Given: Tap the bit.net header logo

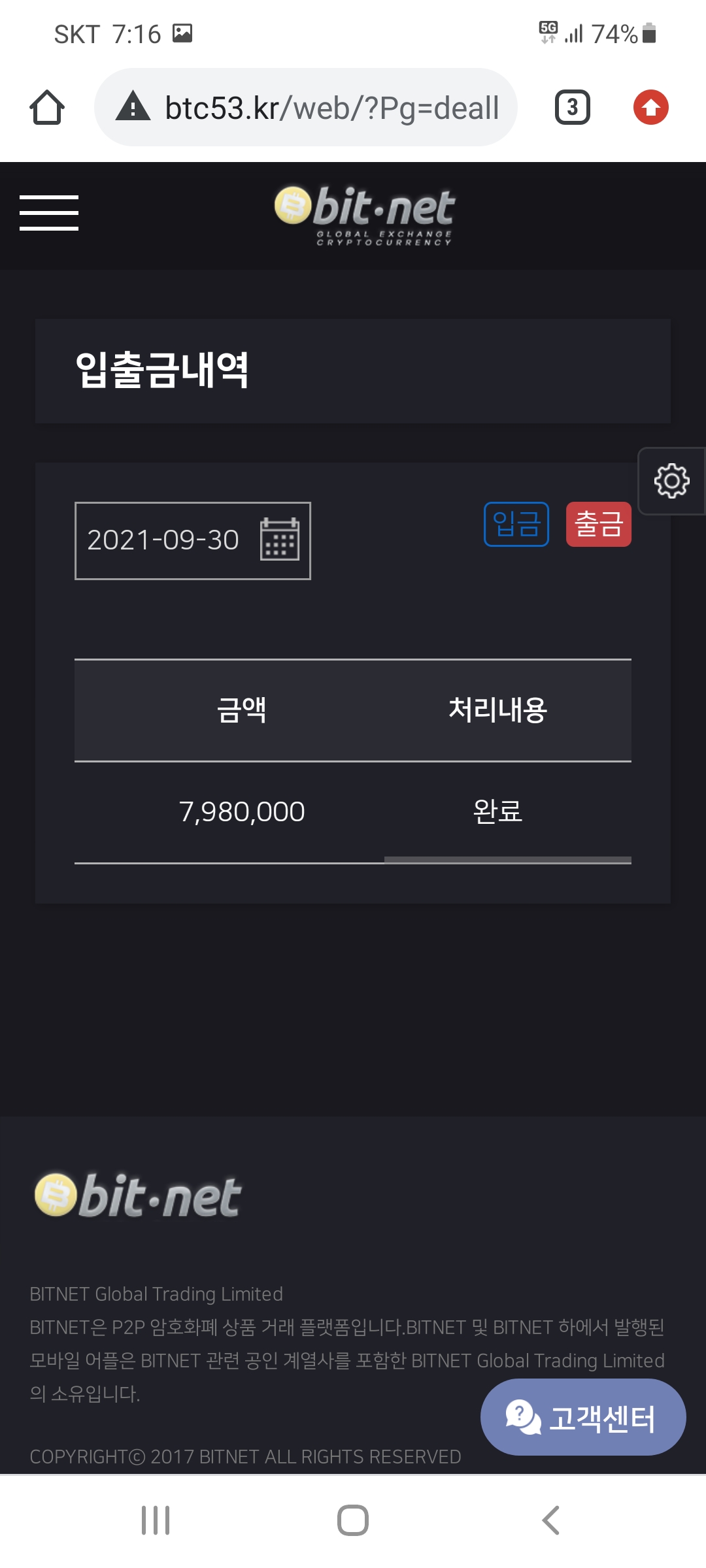Looking at the screenshot, I should point(364,216).
